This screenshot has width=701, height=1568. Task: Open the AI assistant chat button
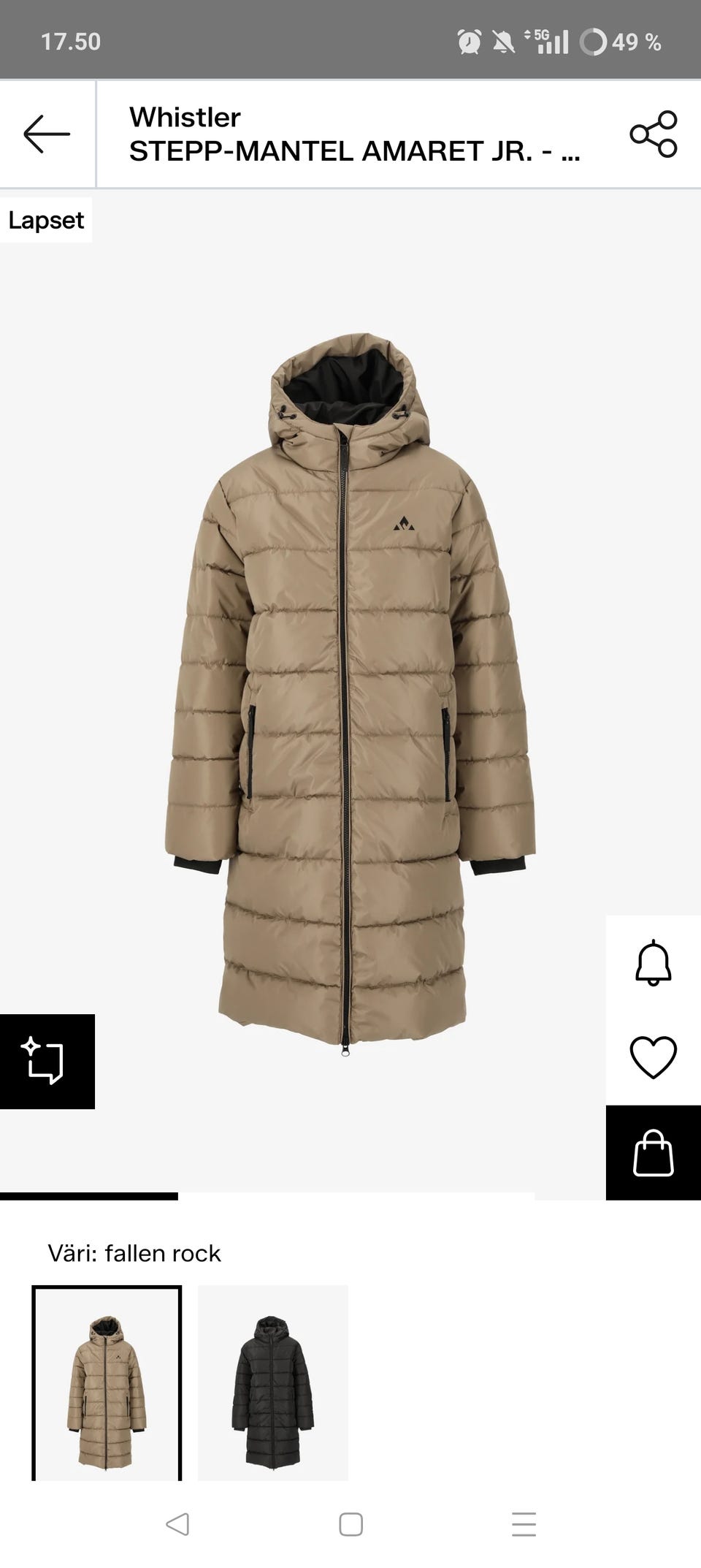pyautogui.click(x=47, y=1061)
